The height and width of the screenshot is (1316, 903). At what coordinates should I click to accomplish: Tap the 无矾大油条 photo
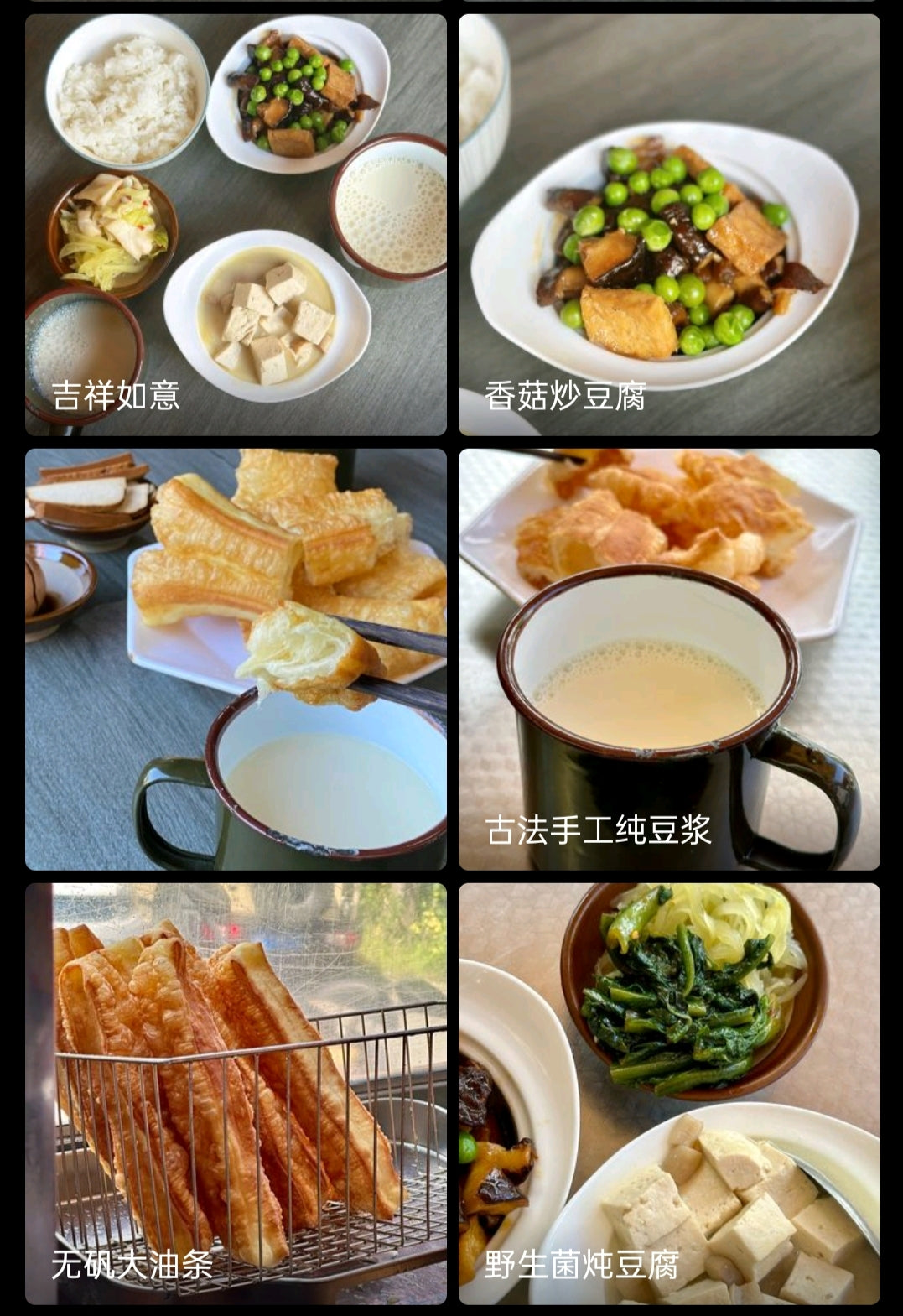pos(236,1094)
